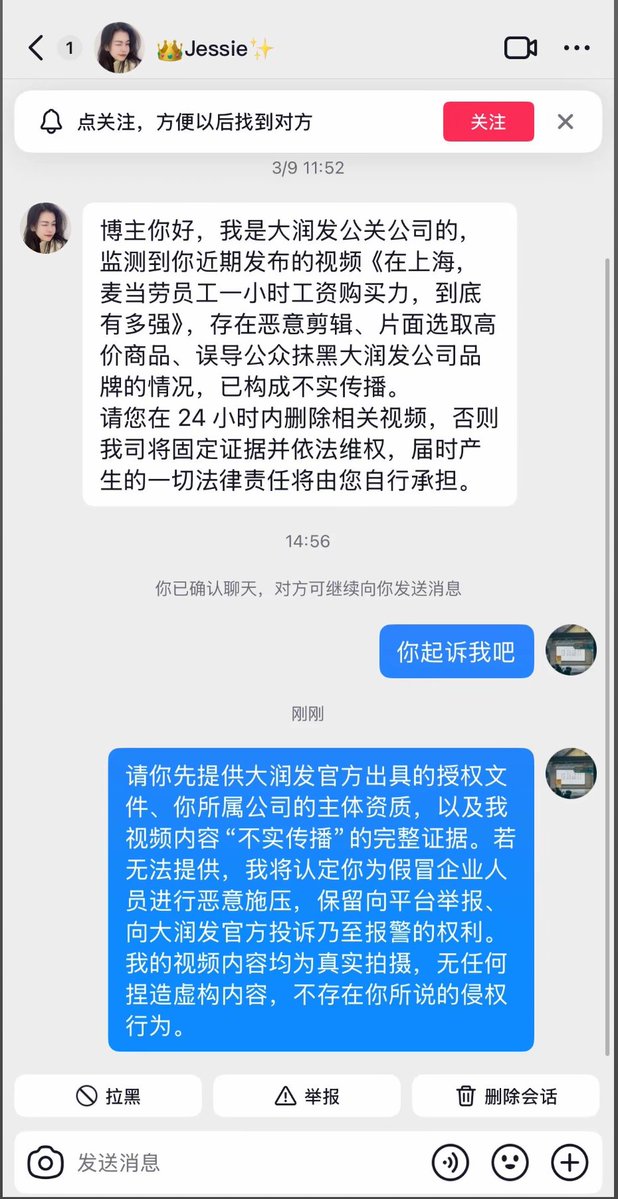Open Jessie's profile from the header avatar

[119, 48]
